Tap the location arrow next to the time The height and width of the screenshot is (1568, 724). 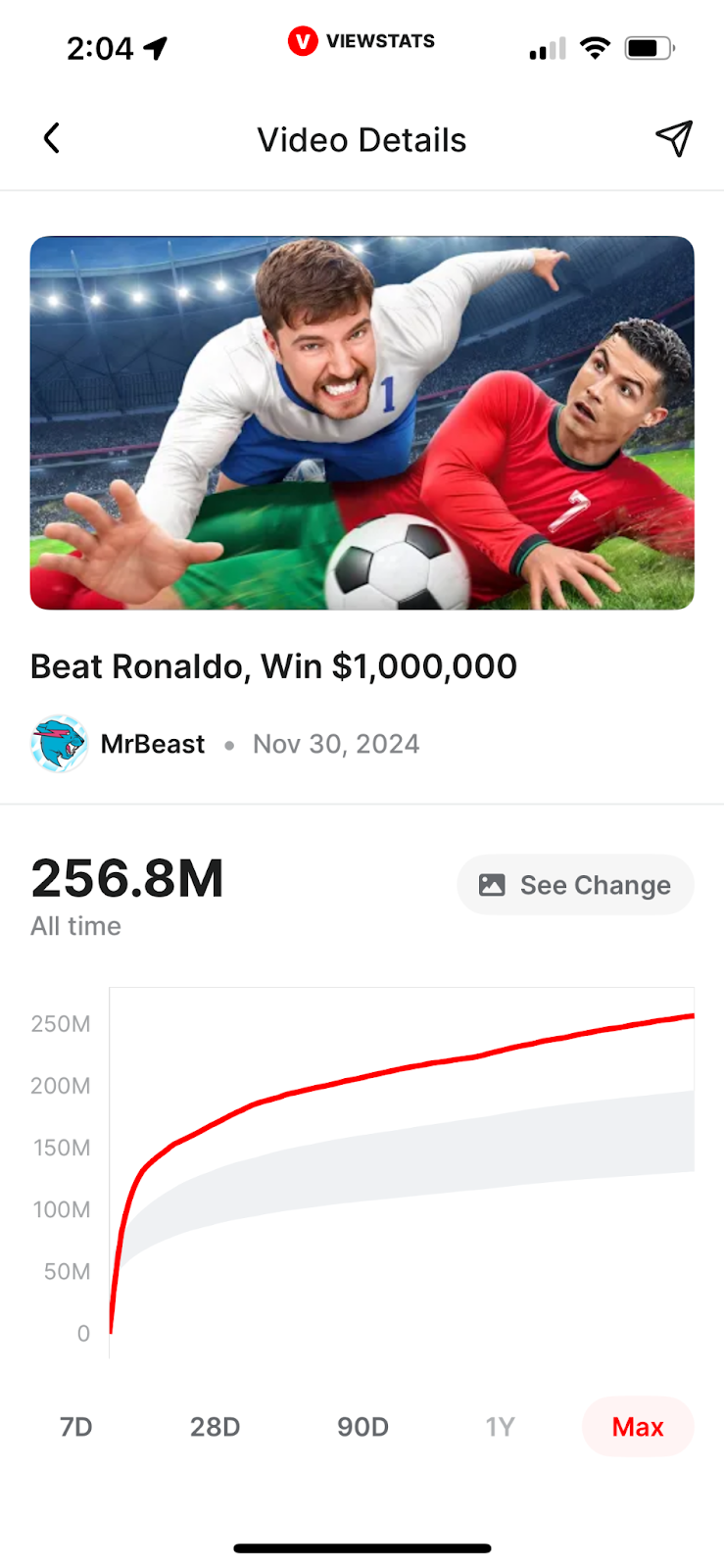(155, 44)
